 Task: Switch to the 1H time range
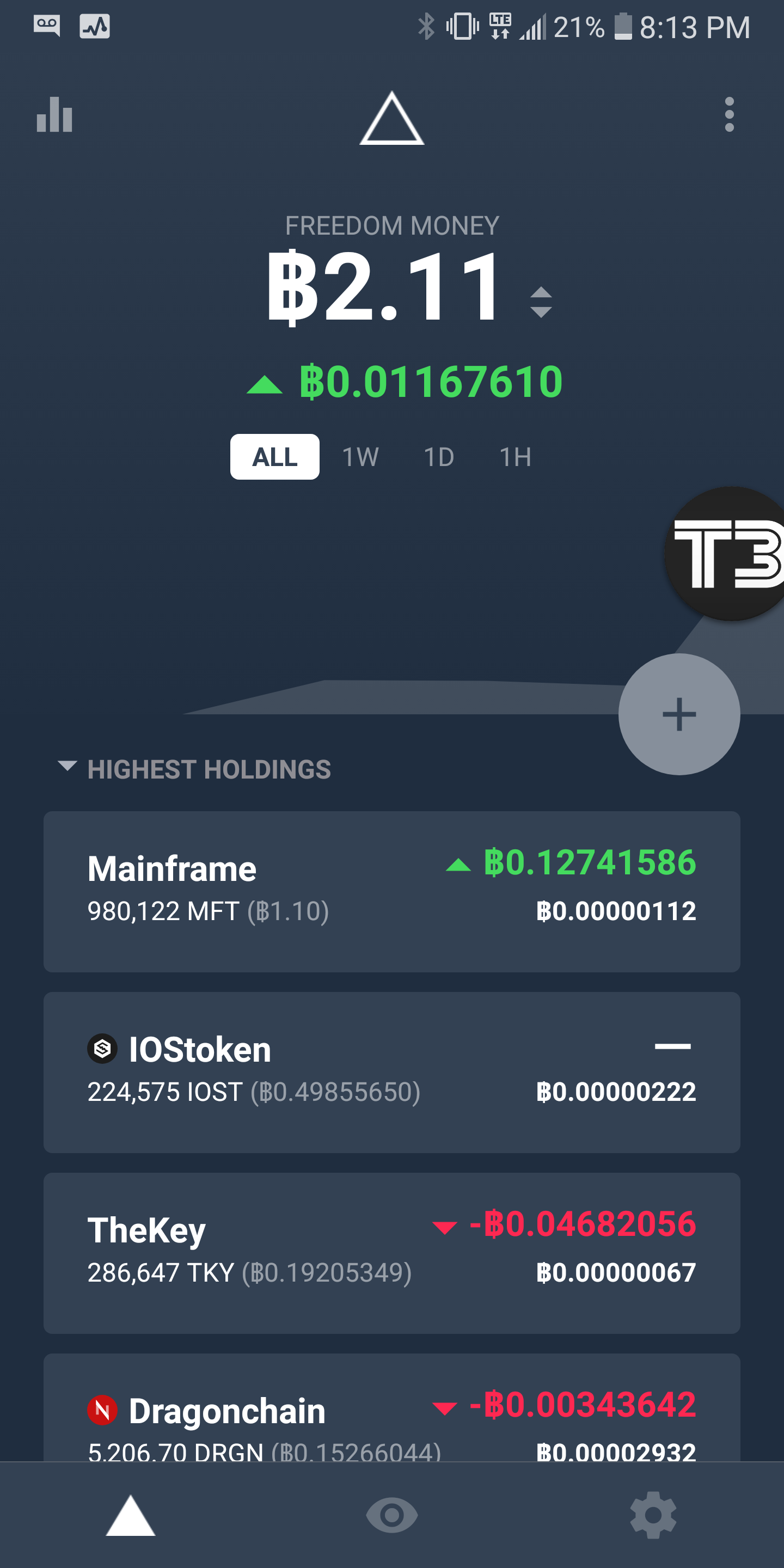[x=515, y=457]
